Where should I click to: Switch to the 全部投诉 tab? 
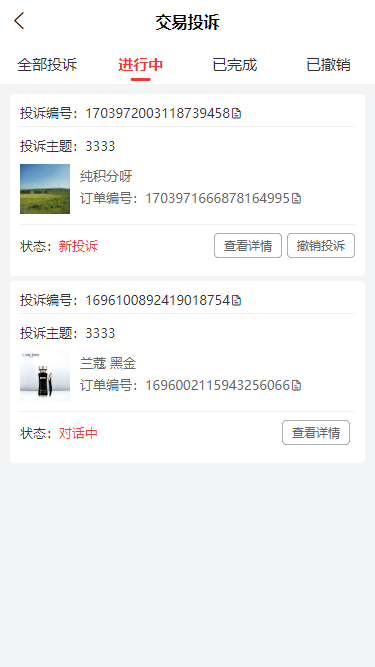[x=47, y=65]
